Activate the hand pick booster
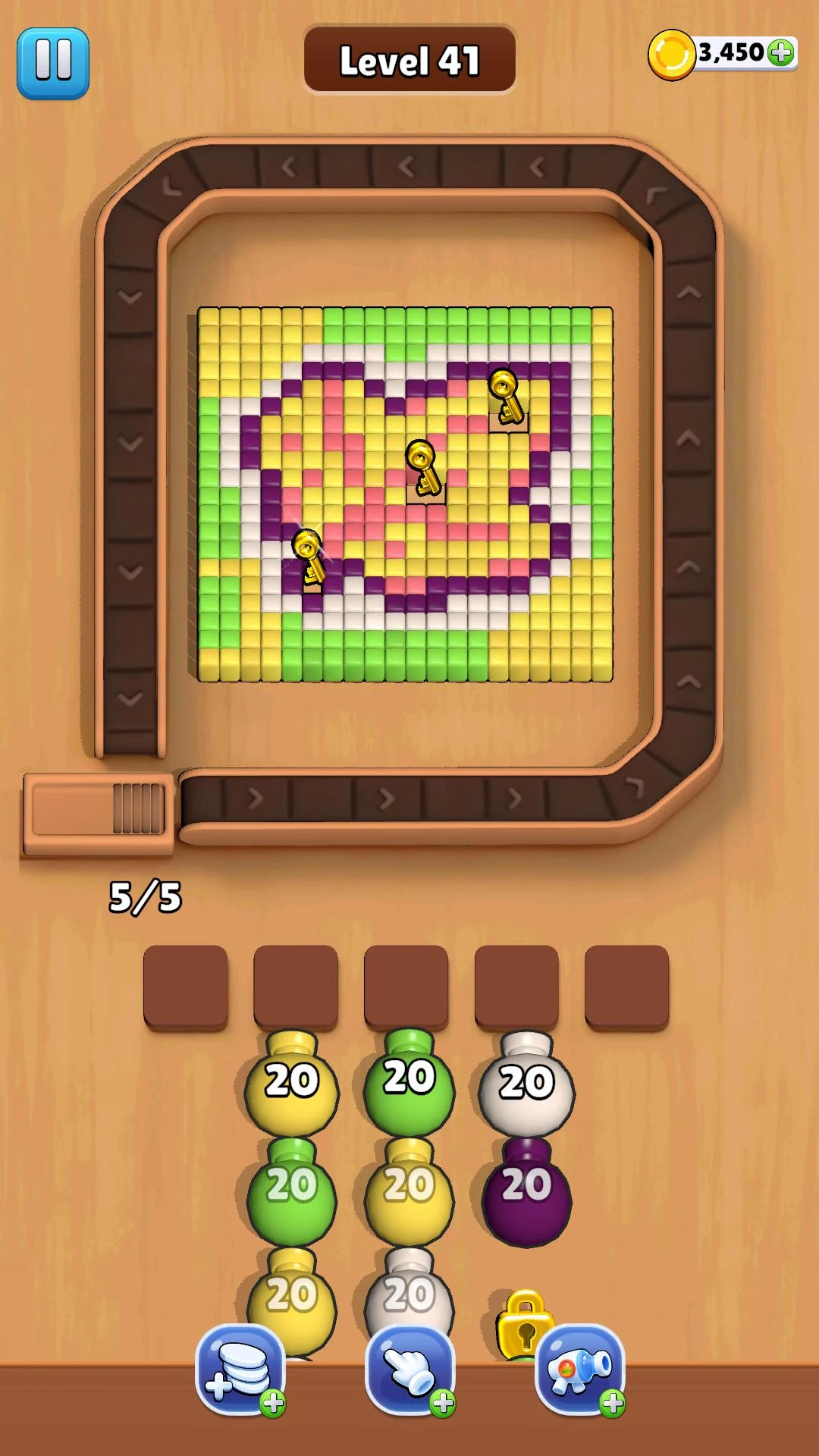The image size is (819, 1456). (410, 1370)
